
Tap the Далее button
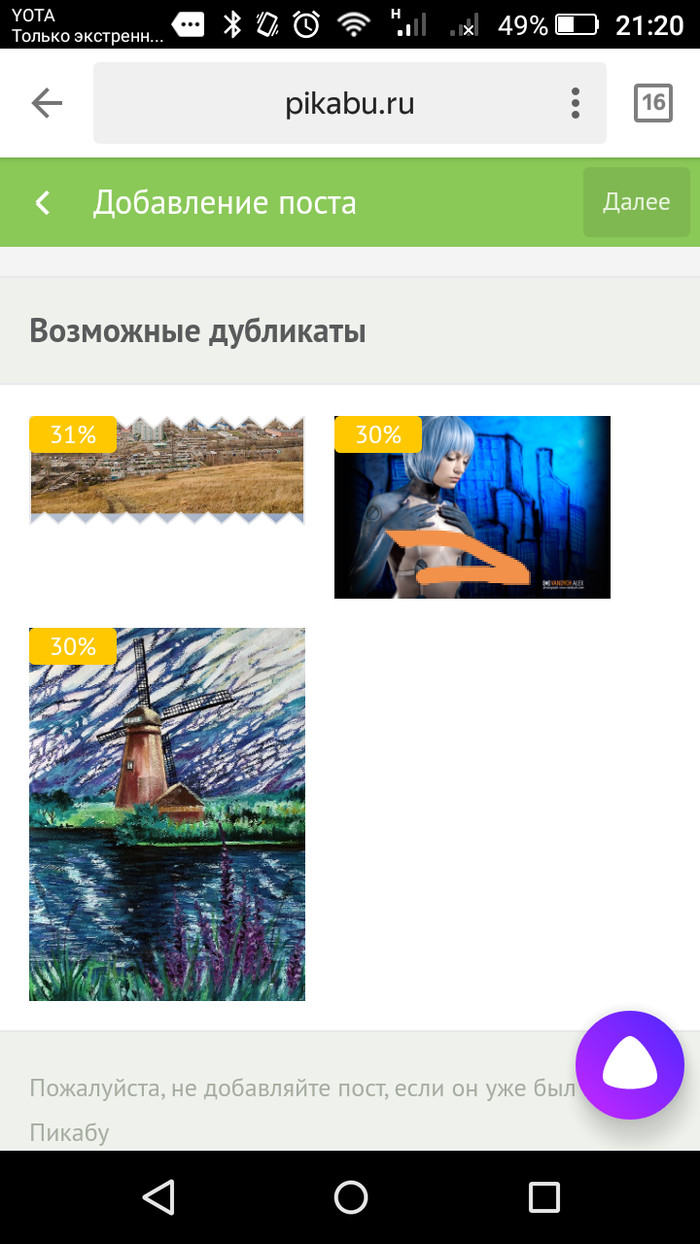point(636,202)
